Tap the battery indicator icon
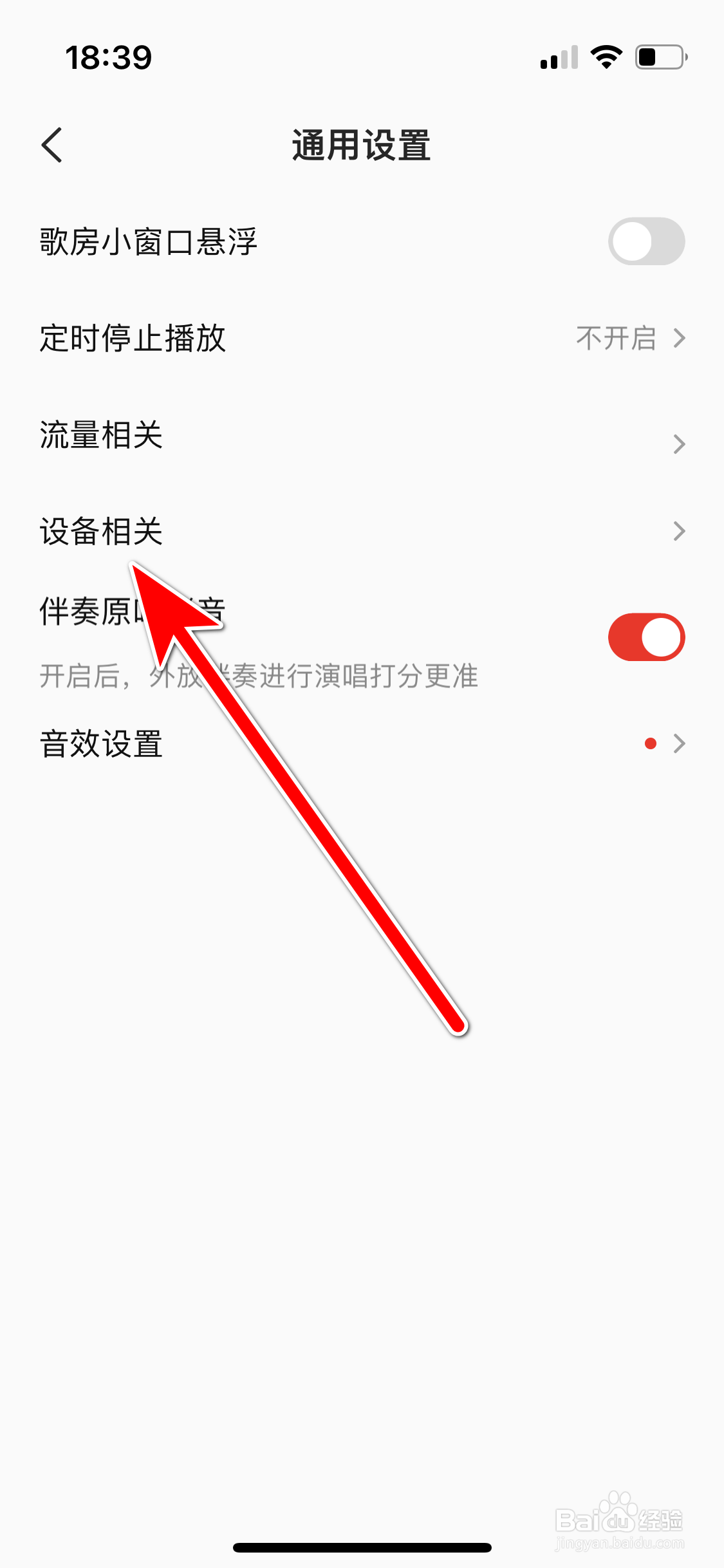Image resolution: width=724 pixels, height=1568 pixels. pyautogui.click(x=656, y=57)
